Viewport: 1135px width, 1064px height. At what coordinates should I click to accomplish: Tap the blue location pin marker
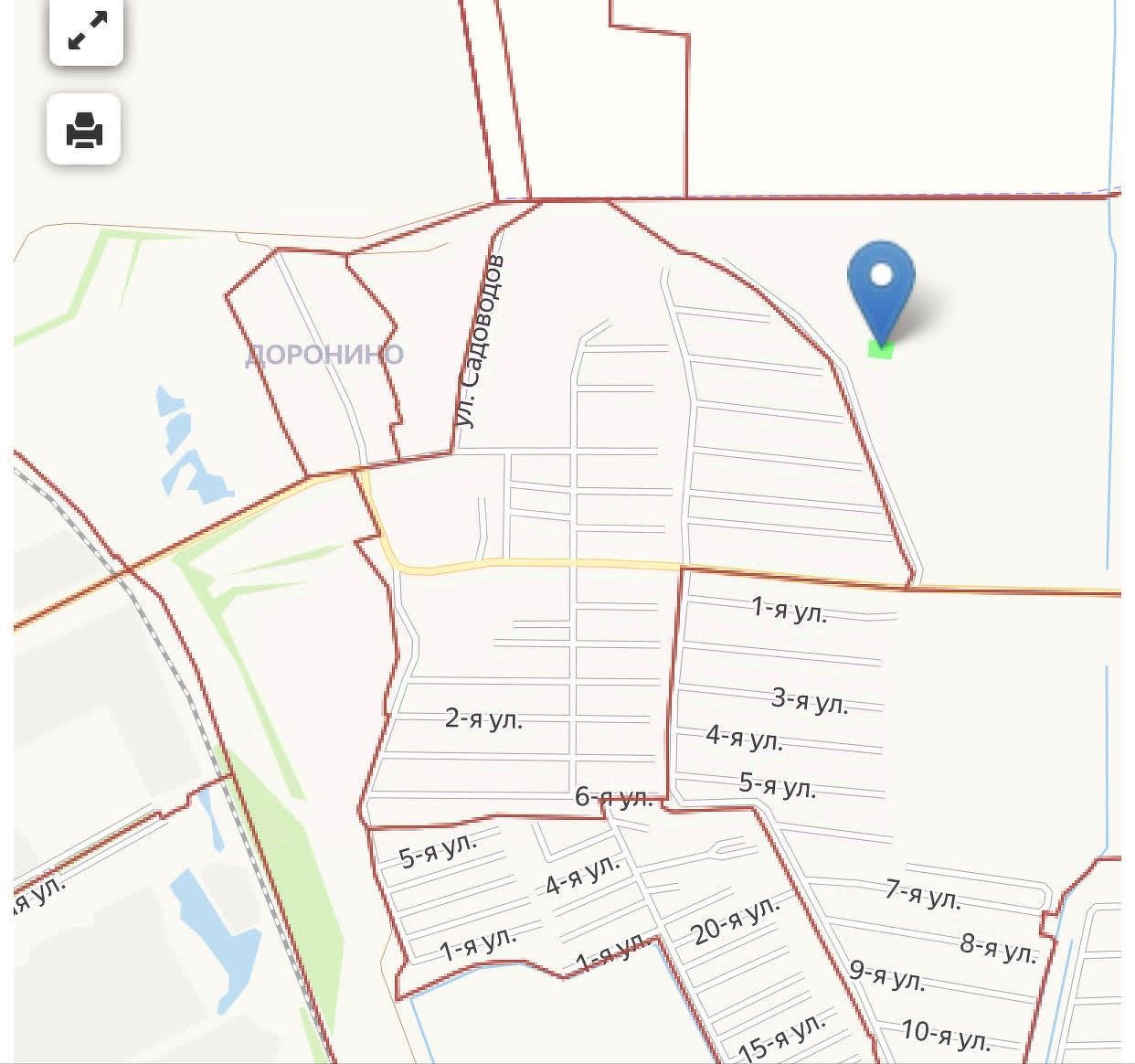pyautogui.click(x=881, y=286)
